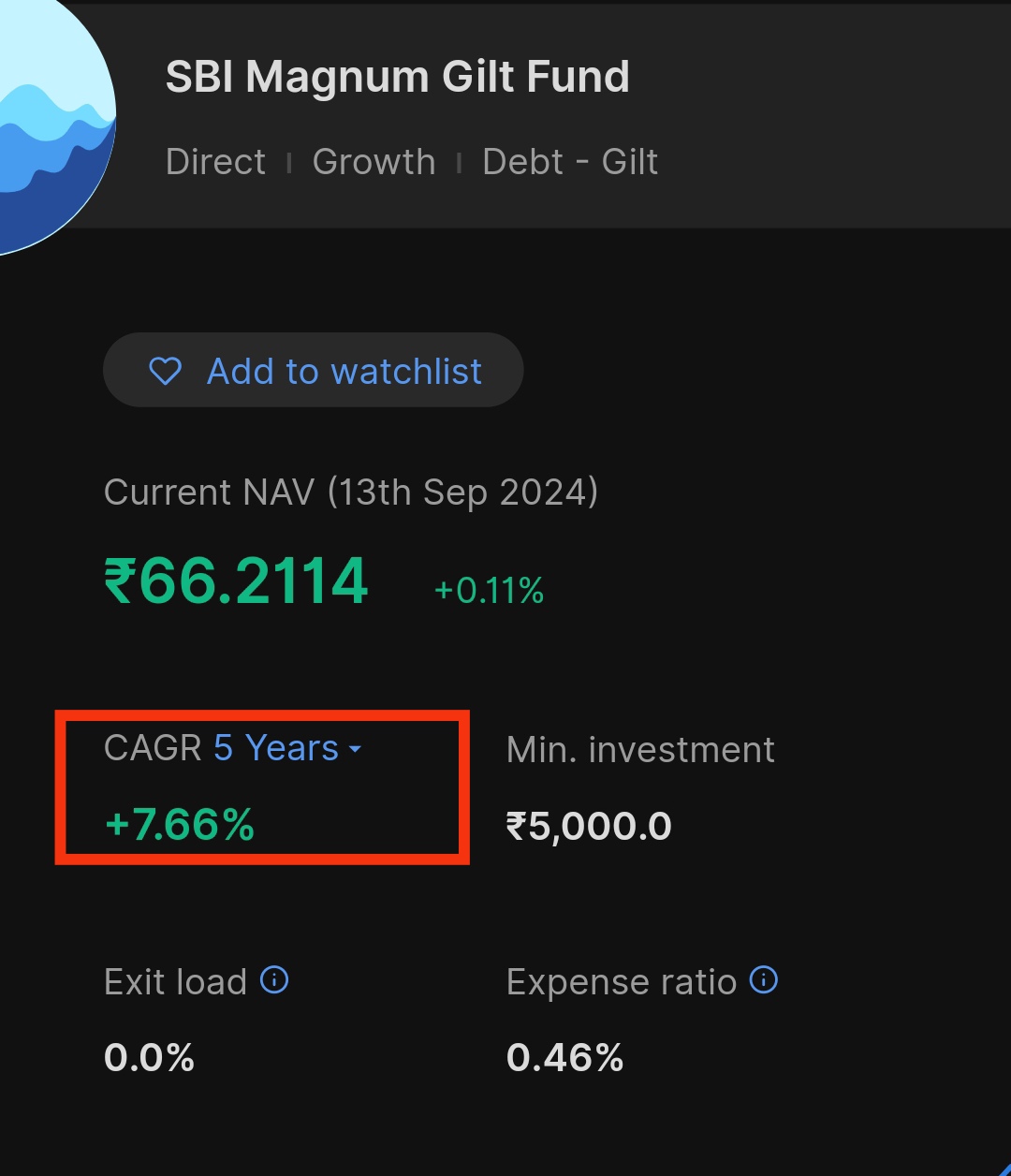Show info about Exit load
Viewport: 1011px width, 1176px height.
(x=274, y=980)
